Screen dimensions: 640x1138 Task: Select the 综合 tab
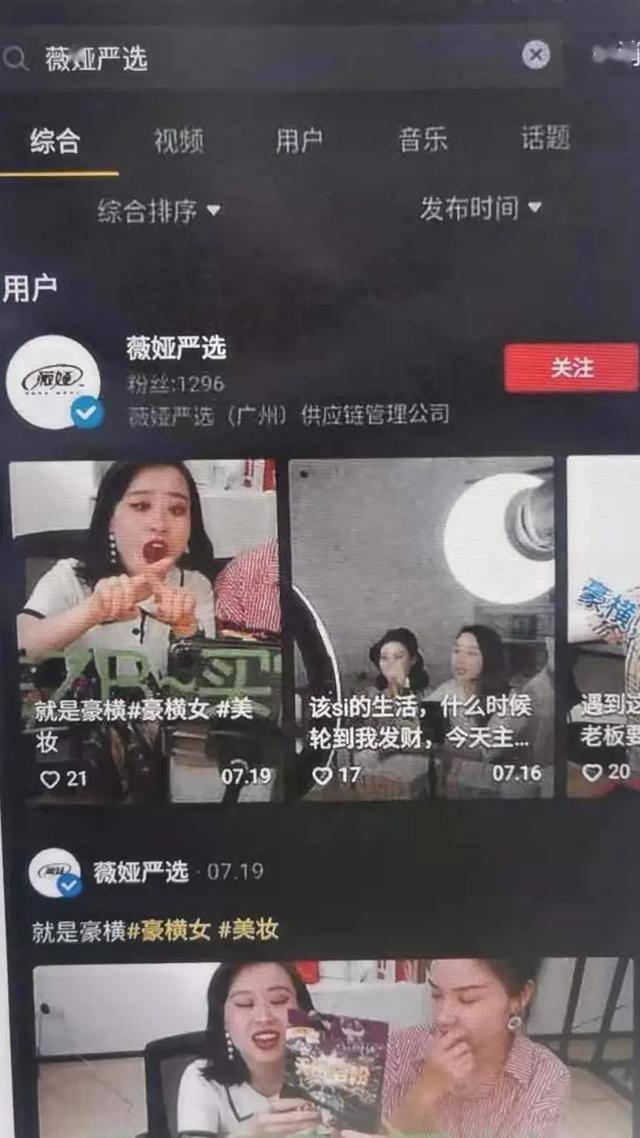click(x=55, y=141)
